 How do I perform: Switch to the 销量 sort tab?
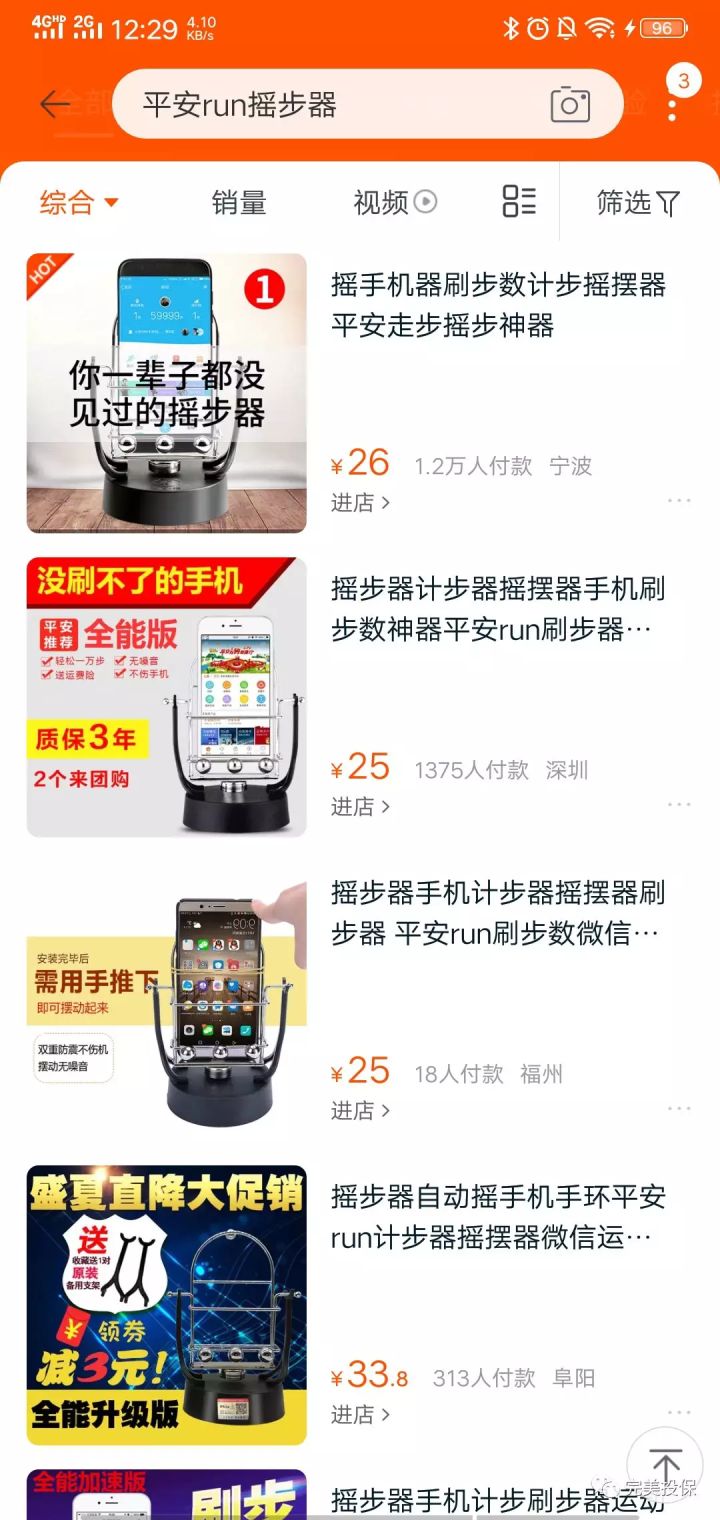[241, 202]
